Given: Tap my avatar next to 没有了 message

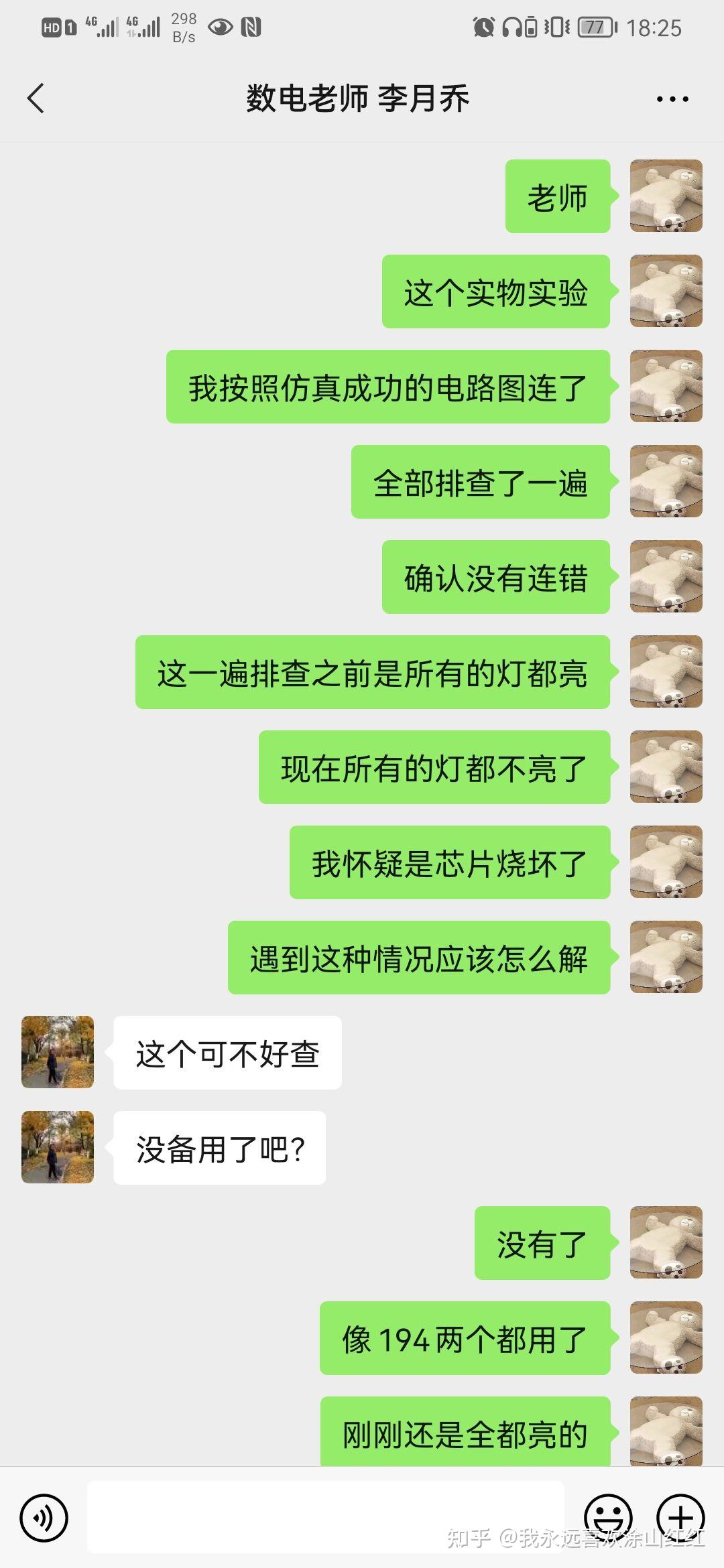Looking at the screenshot, I should (x=666, y=1242).
